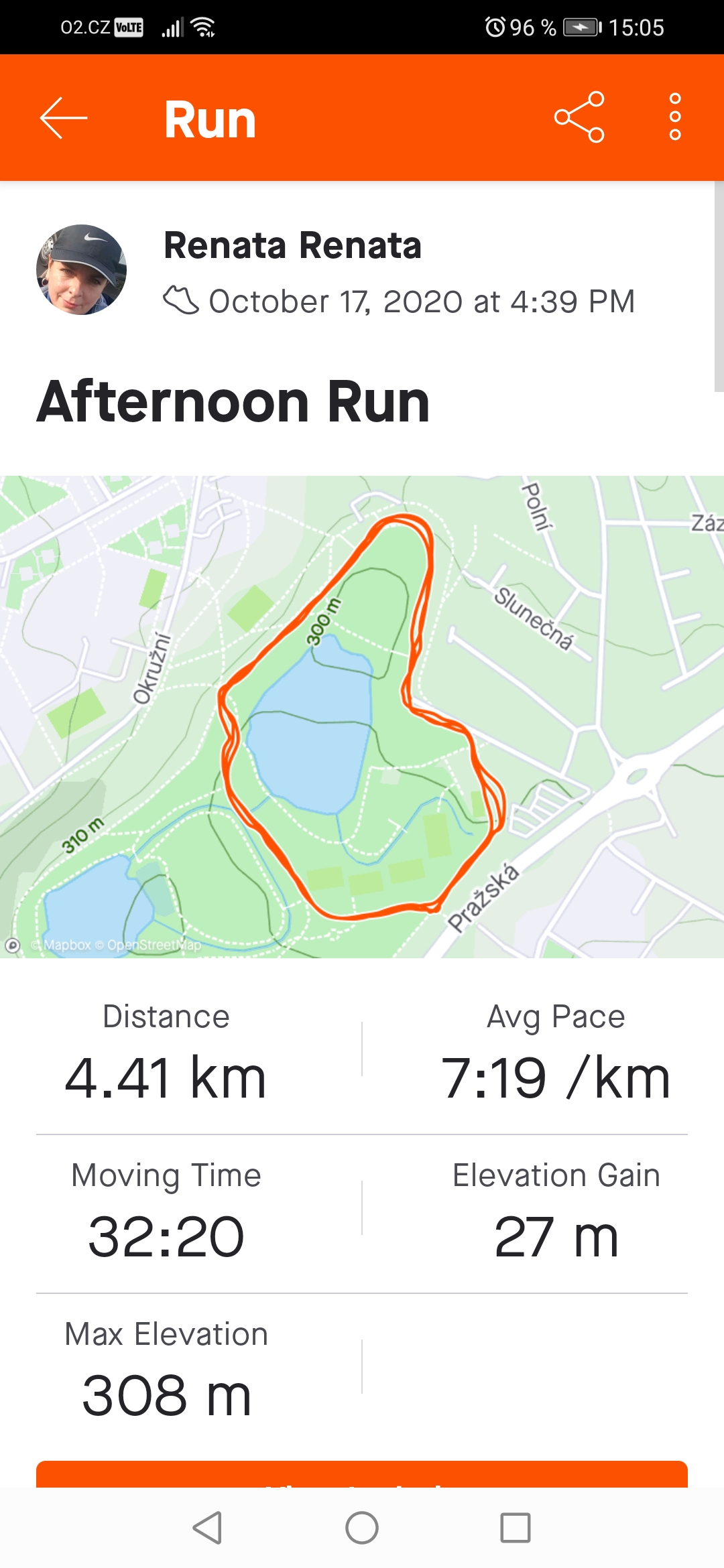This screenshot has width=724, height=1568.
Task: Open the three-dot overflow menu
Action: coord(675,117)
